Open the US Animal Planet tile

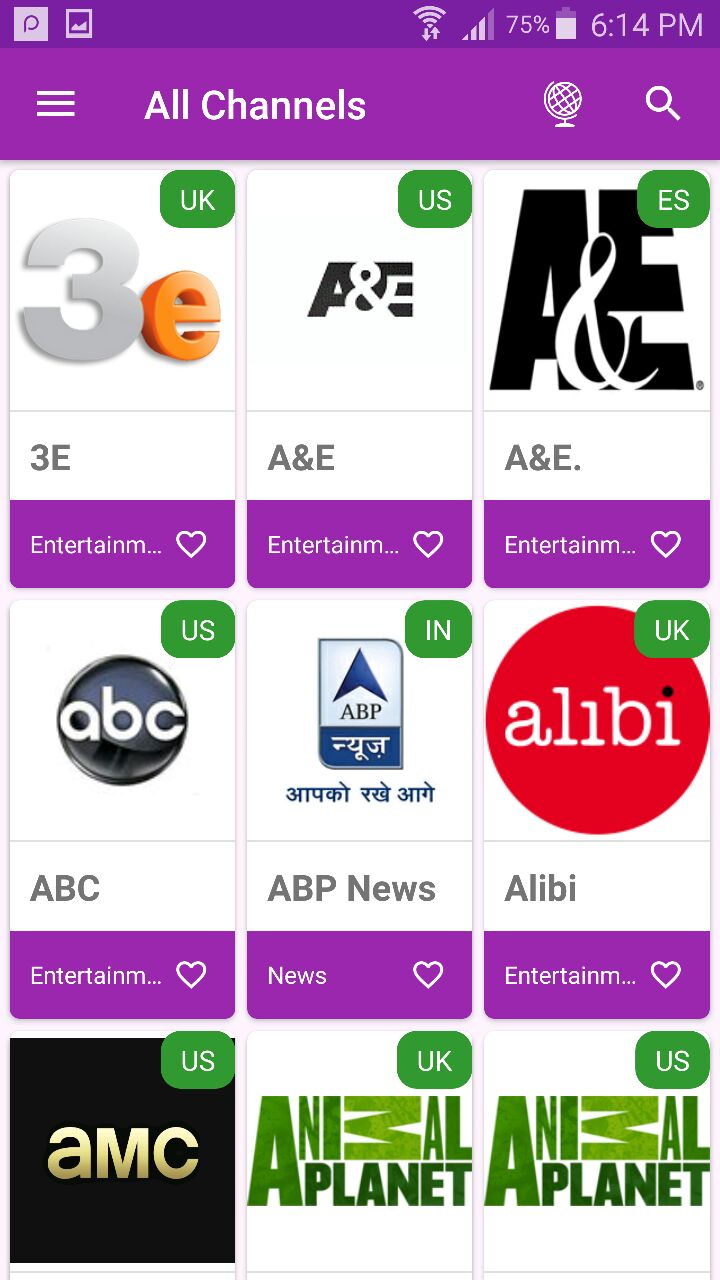597,1155
